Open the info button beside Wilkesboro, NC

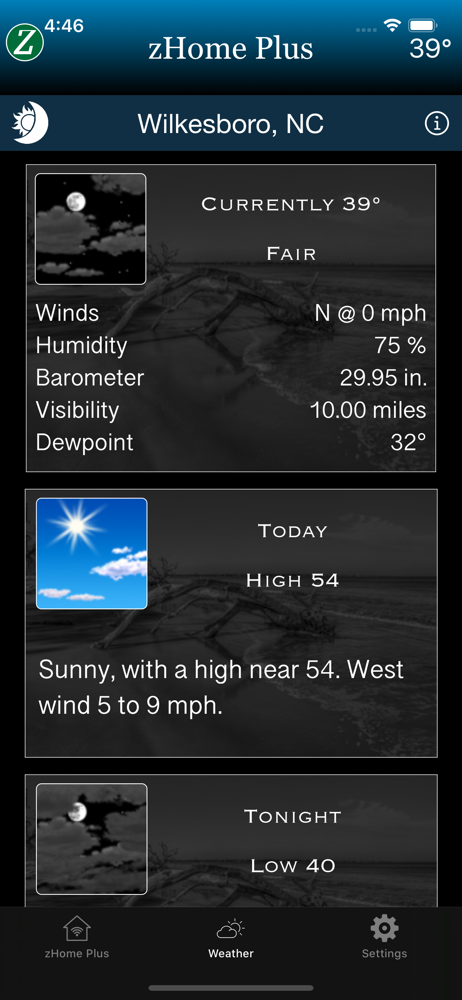click(x=436, y=124)
